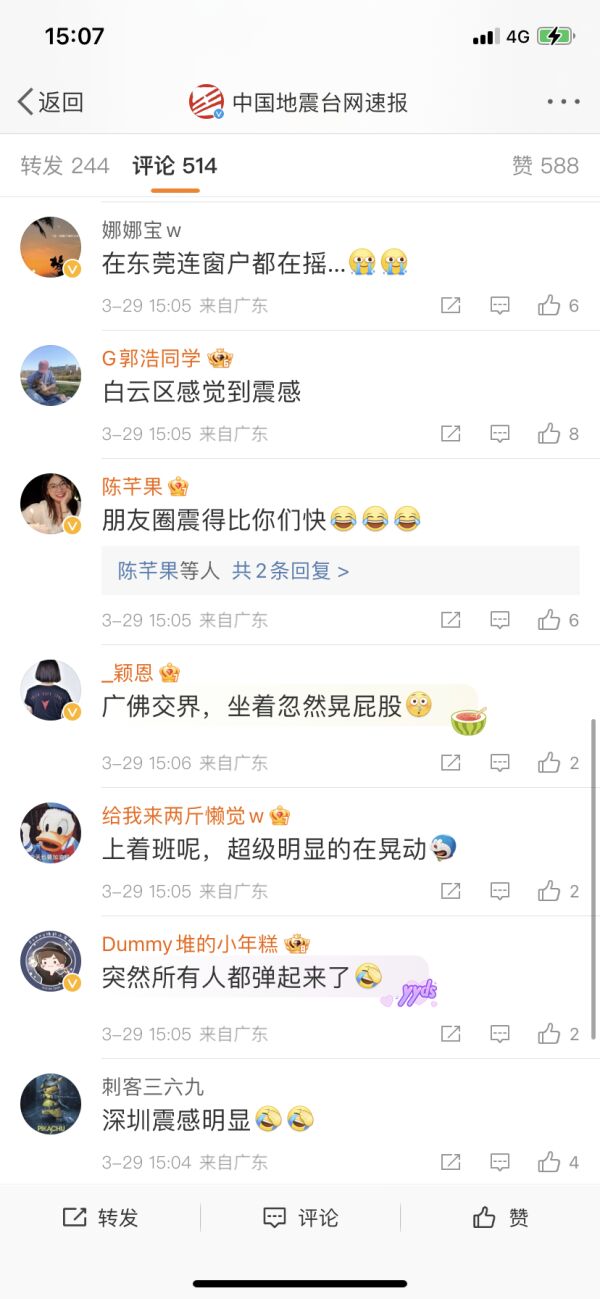The height and width of the screenshot is (1299, 600).
Task: Share 陈苹果's comment
Action: [x=451, y=620]
